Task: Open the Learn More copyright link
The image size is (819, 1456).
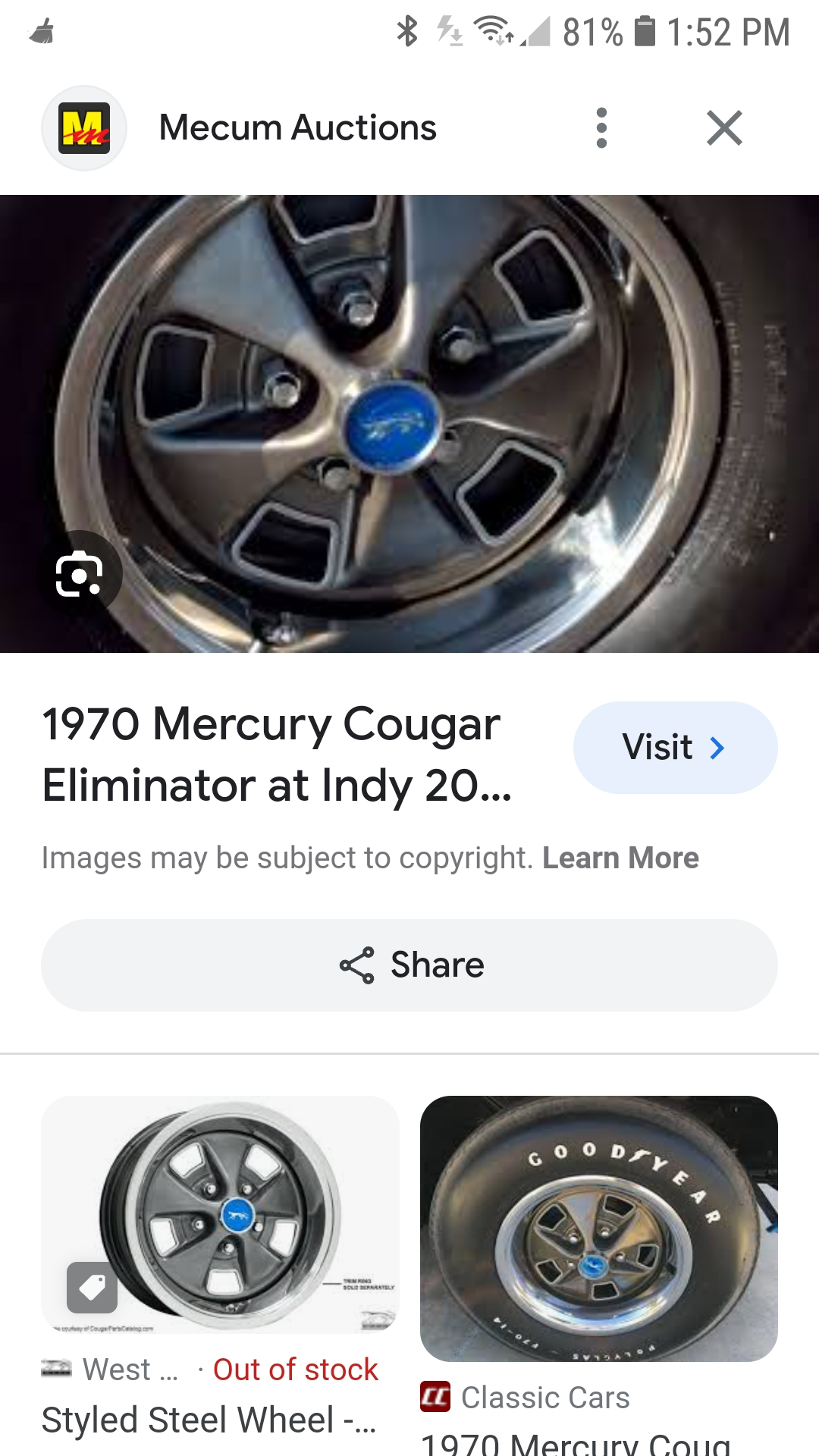Action: pos(620,858)
